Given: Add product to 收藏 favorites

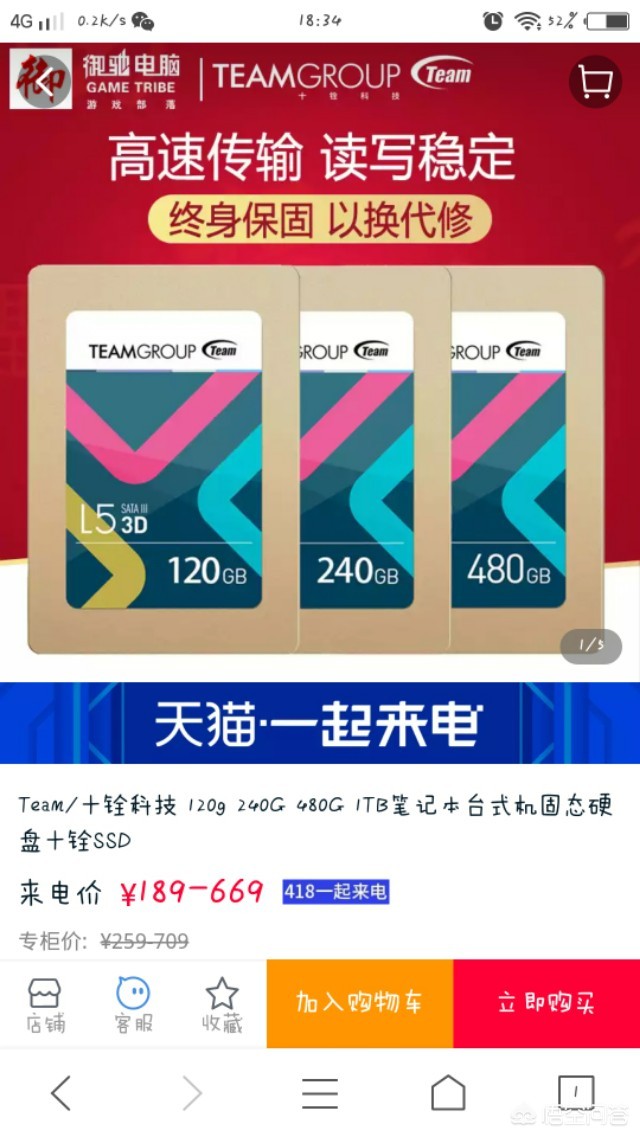Looking at the screenshot, I should 221,1005.
